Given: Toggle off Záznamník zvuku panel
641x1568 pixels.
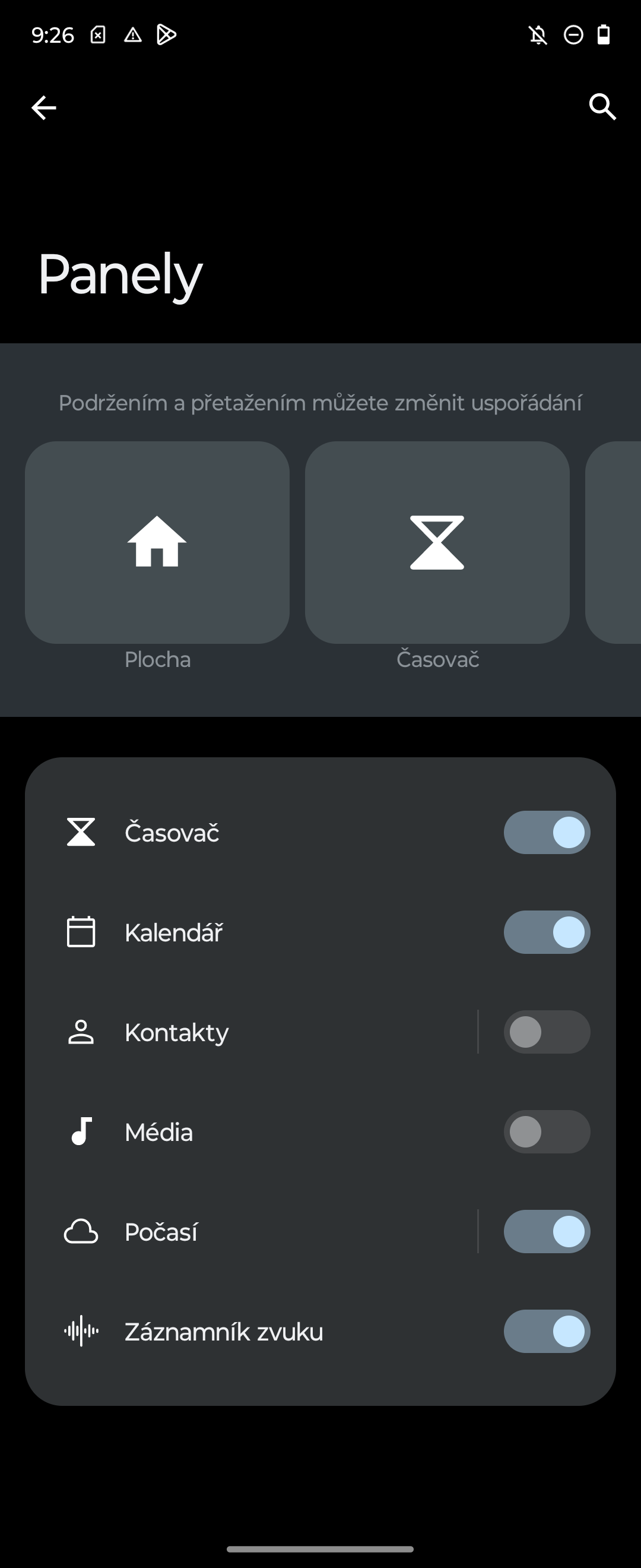Looking at the screenshot, I should tap(546, 1331).
